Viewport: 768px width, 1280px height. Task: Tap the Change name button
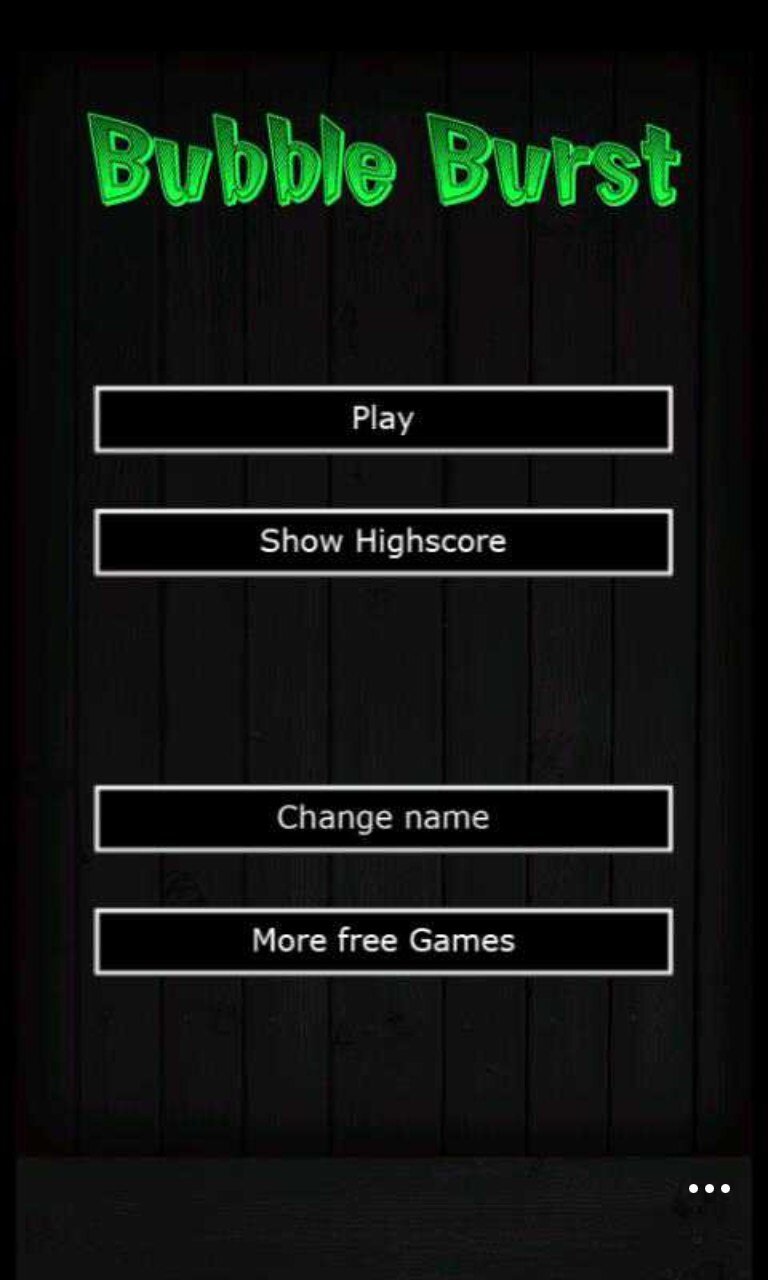383,819
